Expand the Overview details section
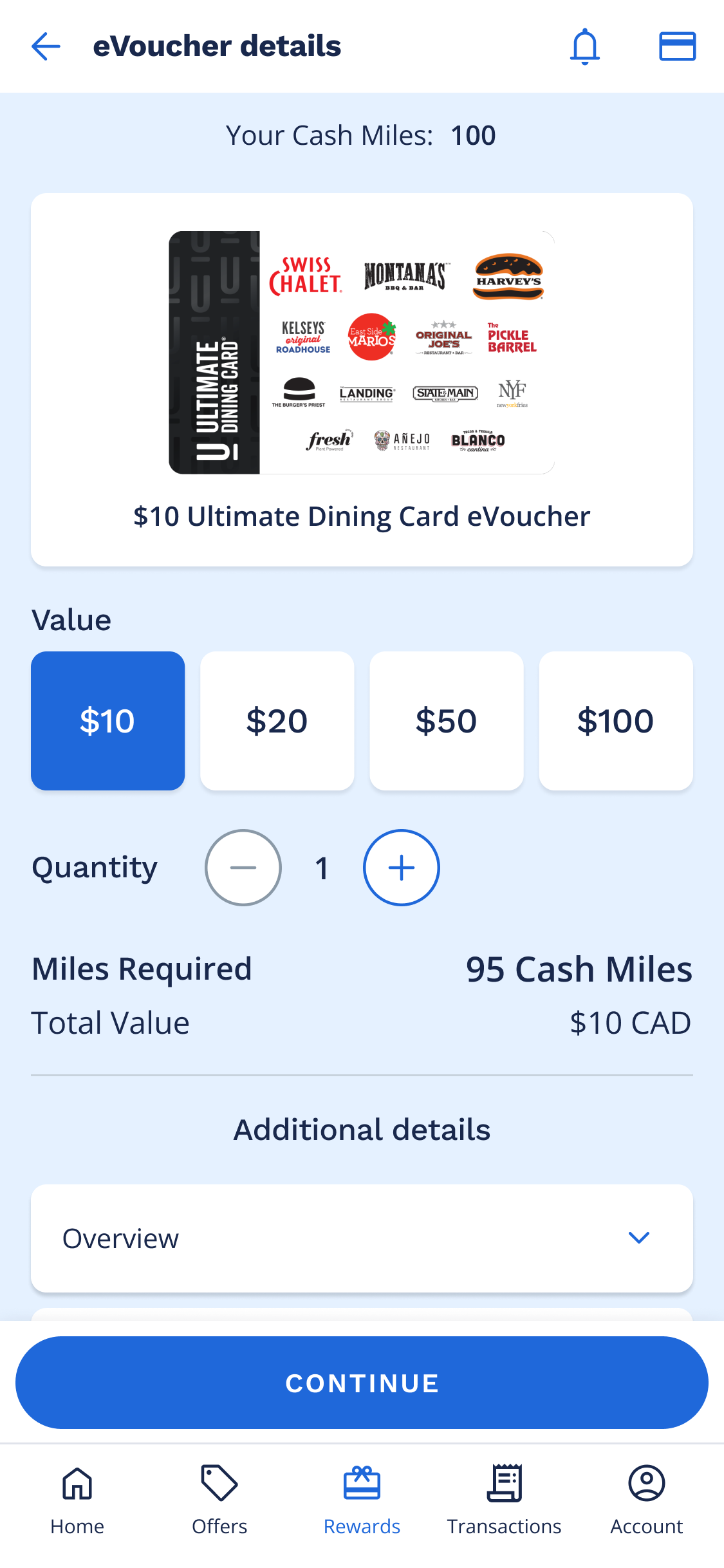This screenshot has width=724, height=1568. coord(362,1238)
